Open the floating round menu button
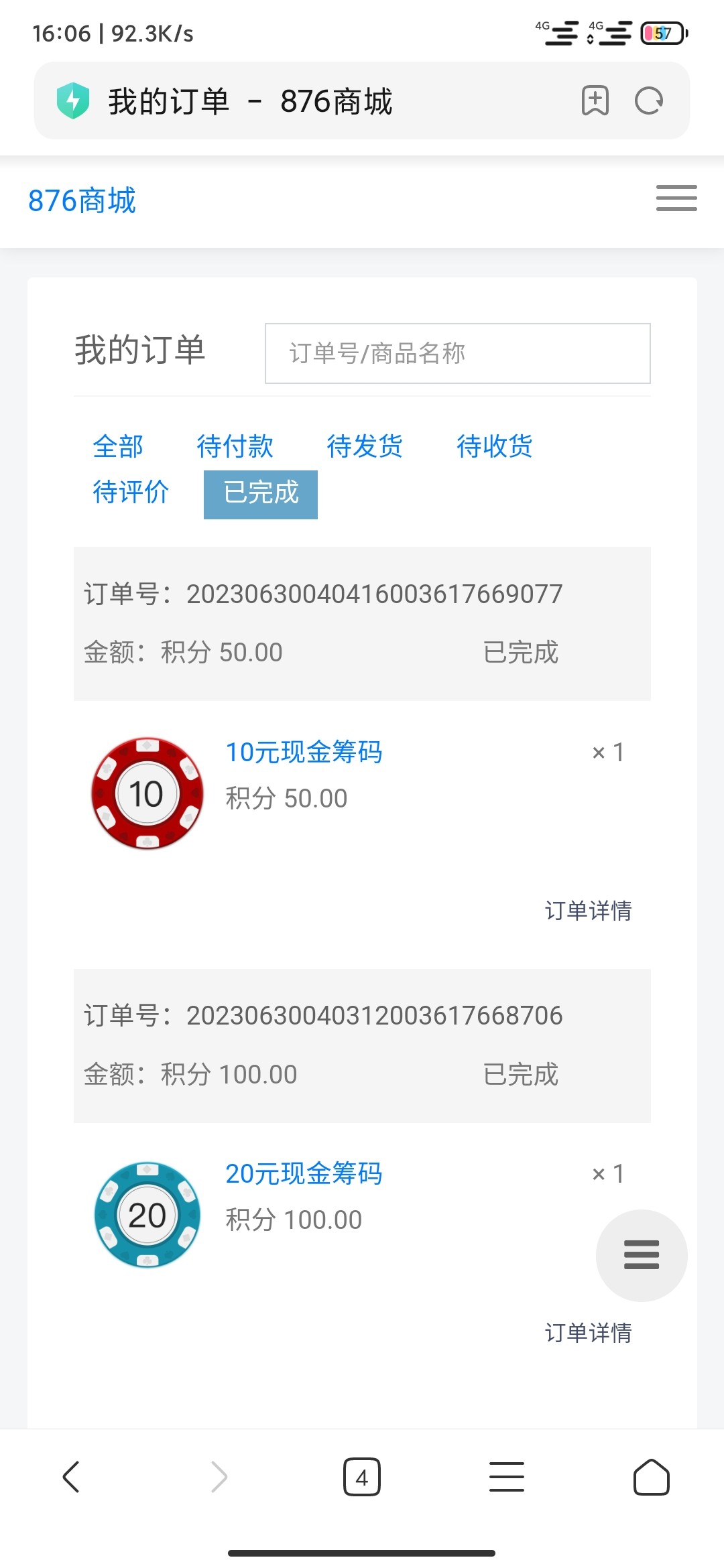This screenshot has width=724, height=1568. [x=642, y=1255]
